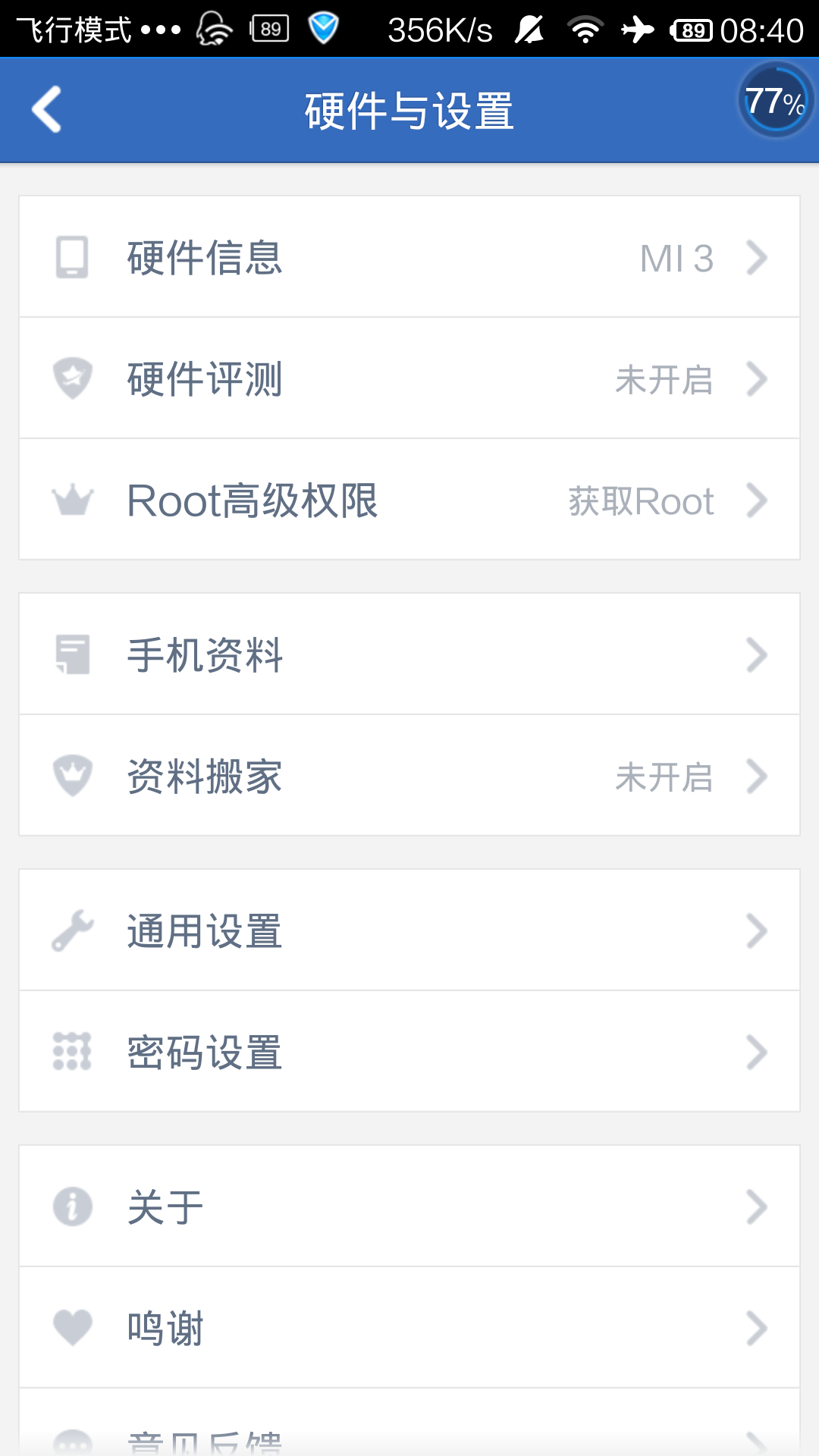The width and height of the screenshot is (819, 1456).
Task: Go back using the header arrow
Action: click(x=47, y=110)
